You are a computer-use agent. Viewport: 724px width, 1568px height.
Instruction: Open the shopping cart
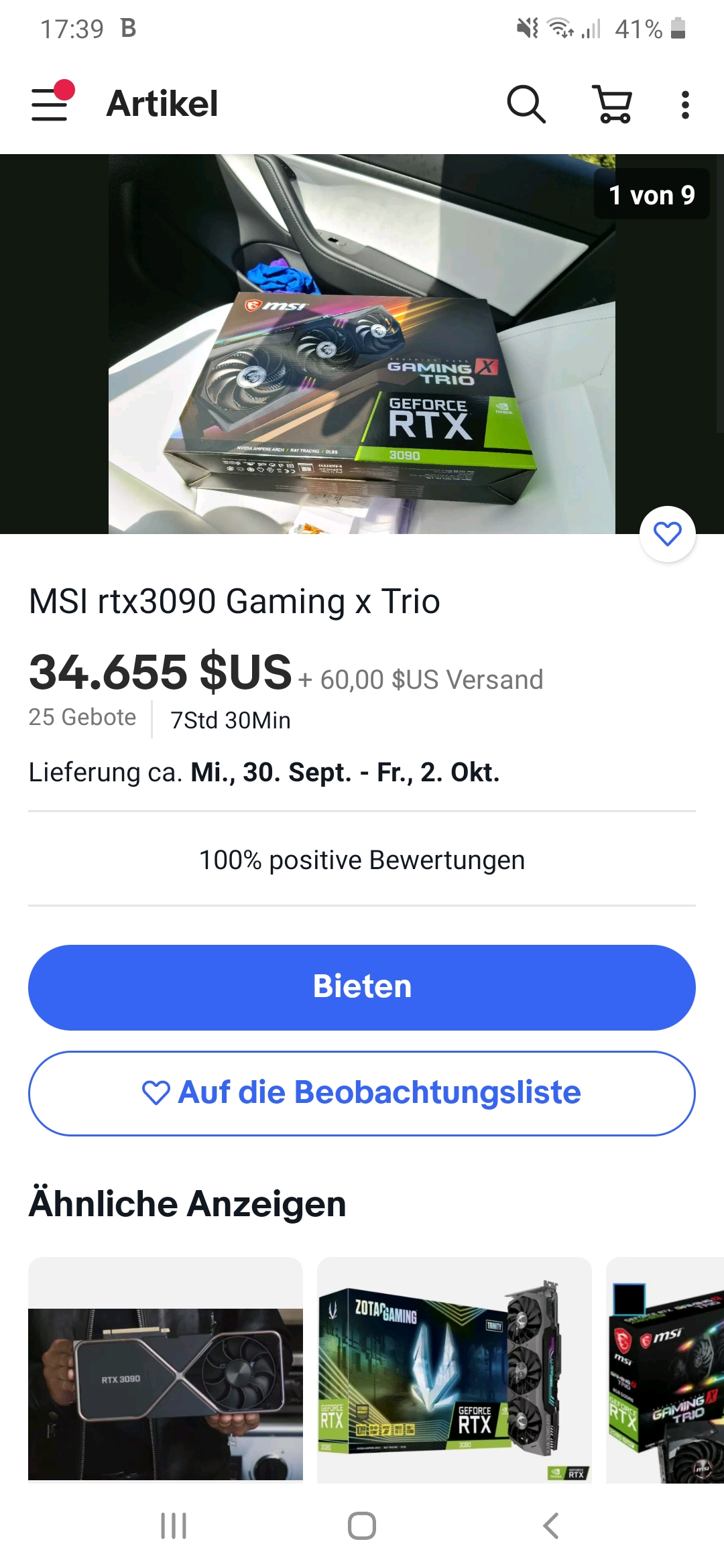click(613, 104)
